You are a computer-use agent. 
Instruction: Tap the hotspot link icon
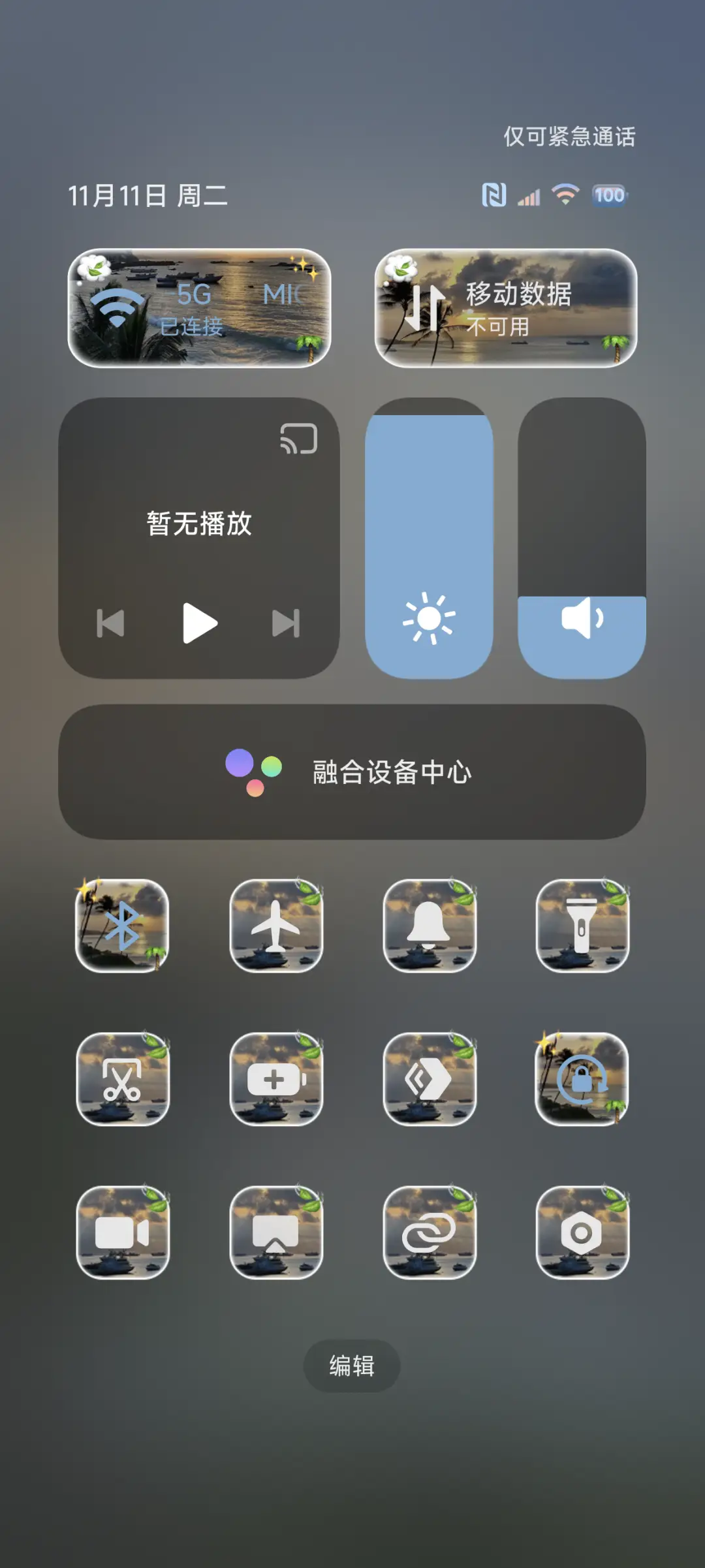point(430,1234)
